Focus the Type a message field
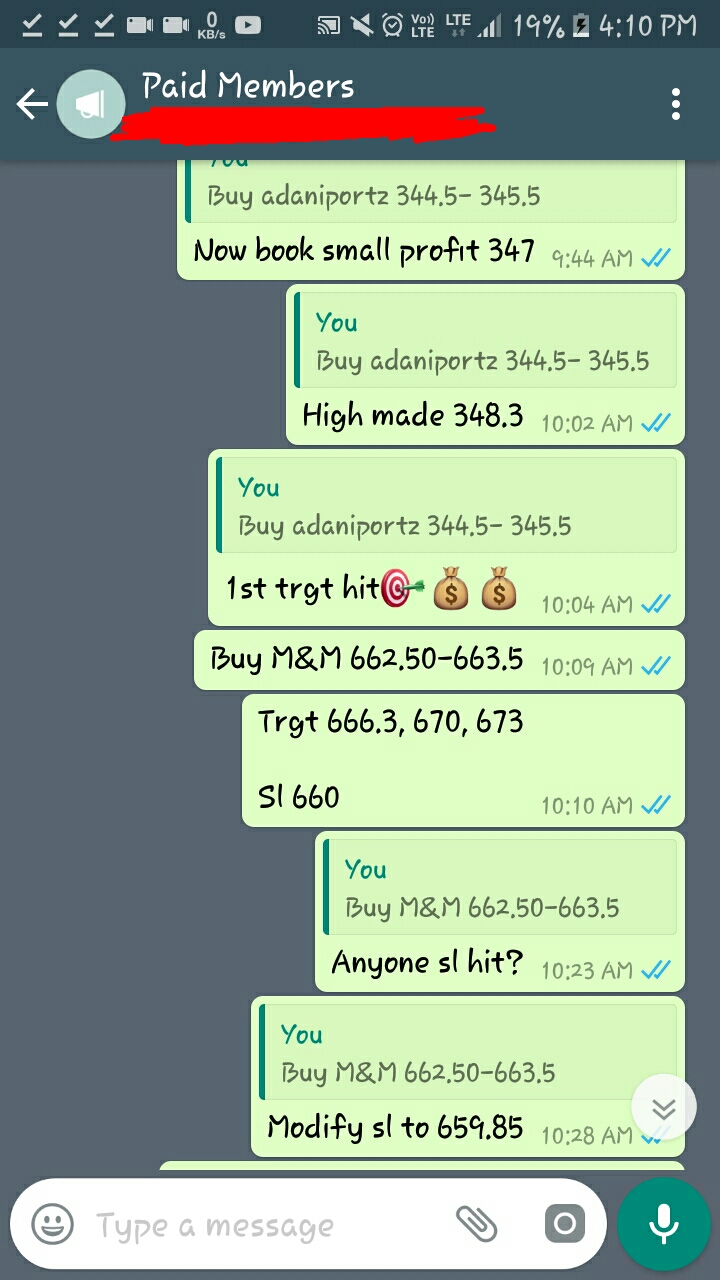The width and height of the screenshot is (720, 1280). point(260,1225)
